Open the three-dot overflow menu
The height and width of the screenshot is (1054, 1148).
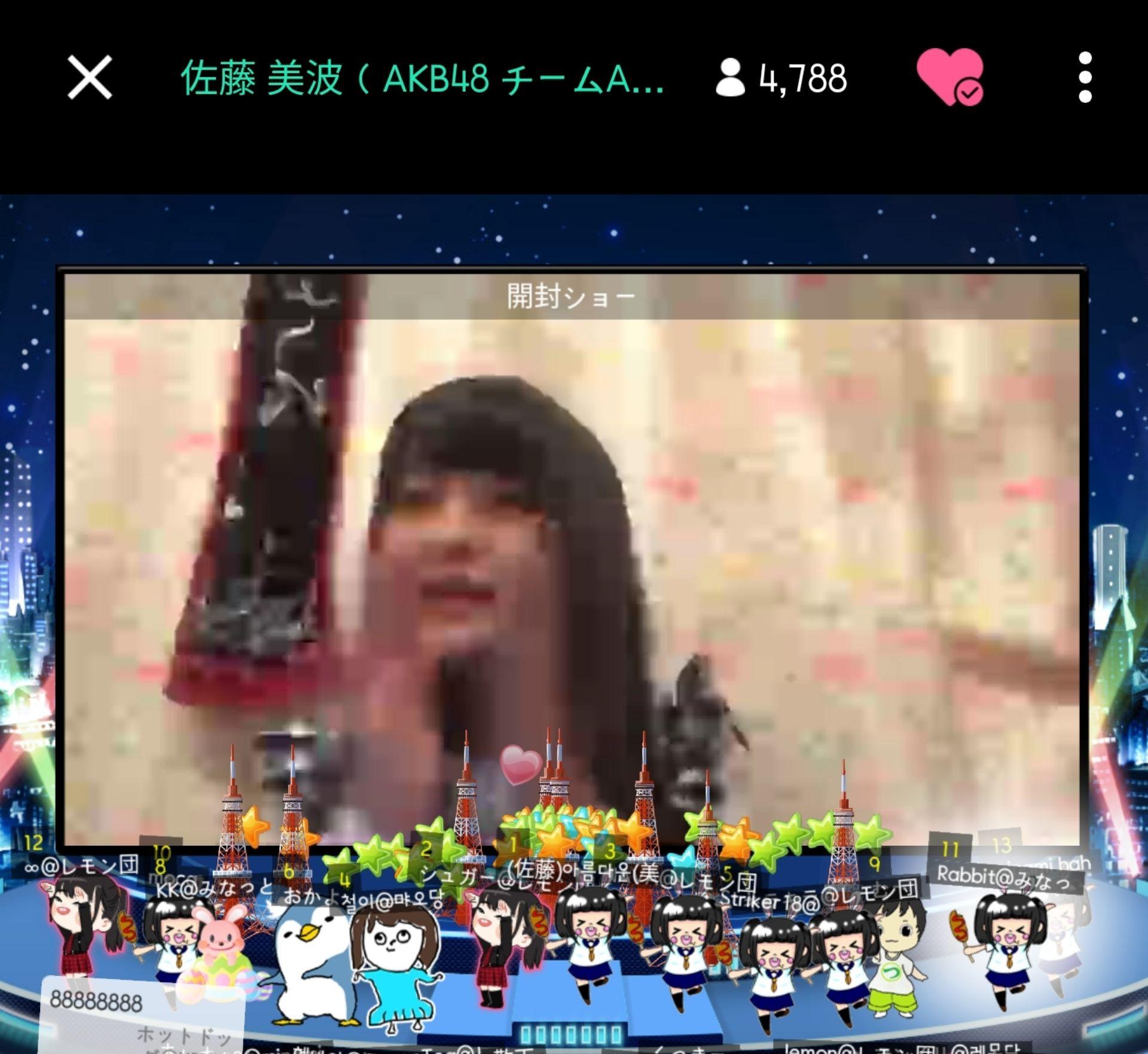(x=1085, y=77)
